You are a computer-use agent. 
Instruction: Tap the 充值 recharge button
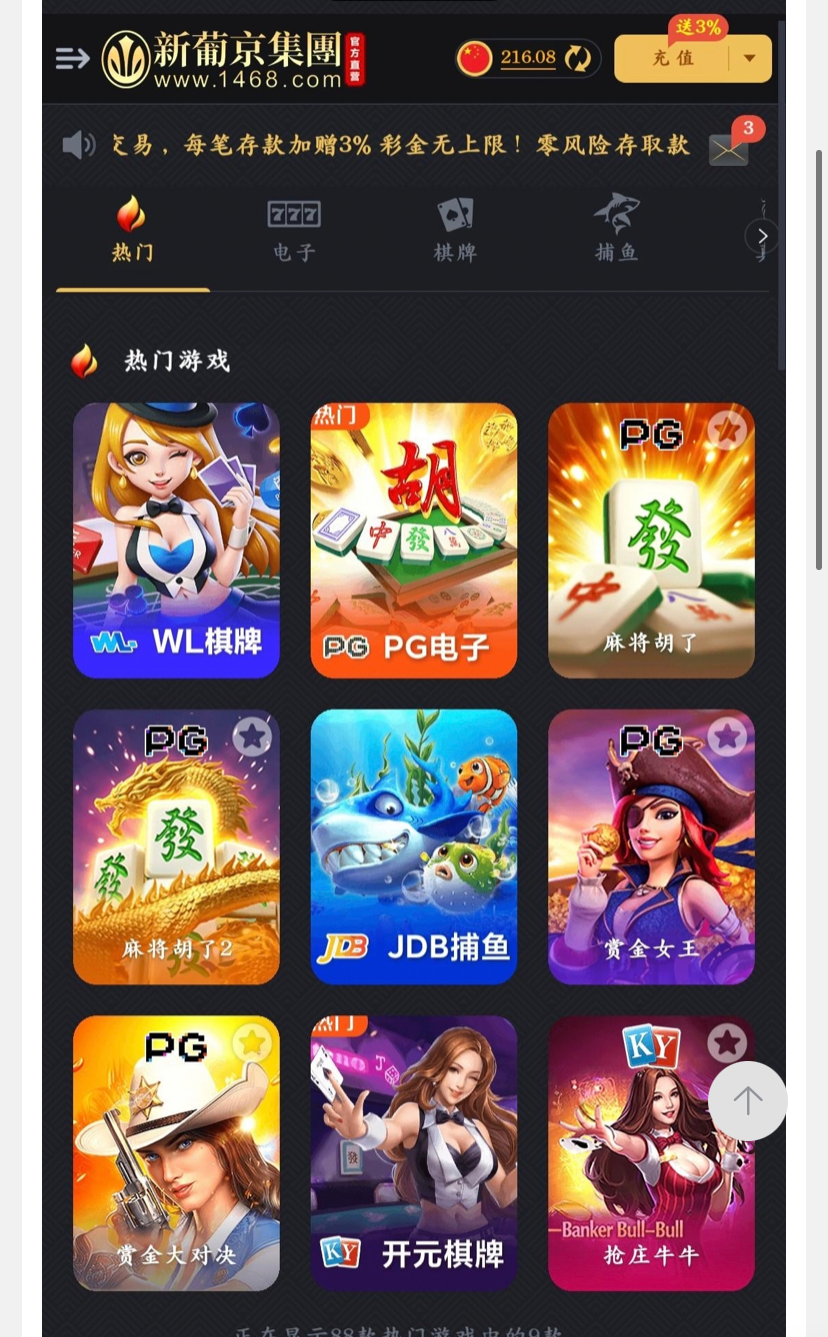point(672,58)
